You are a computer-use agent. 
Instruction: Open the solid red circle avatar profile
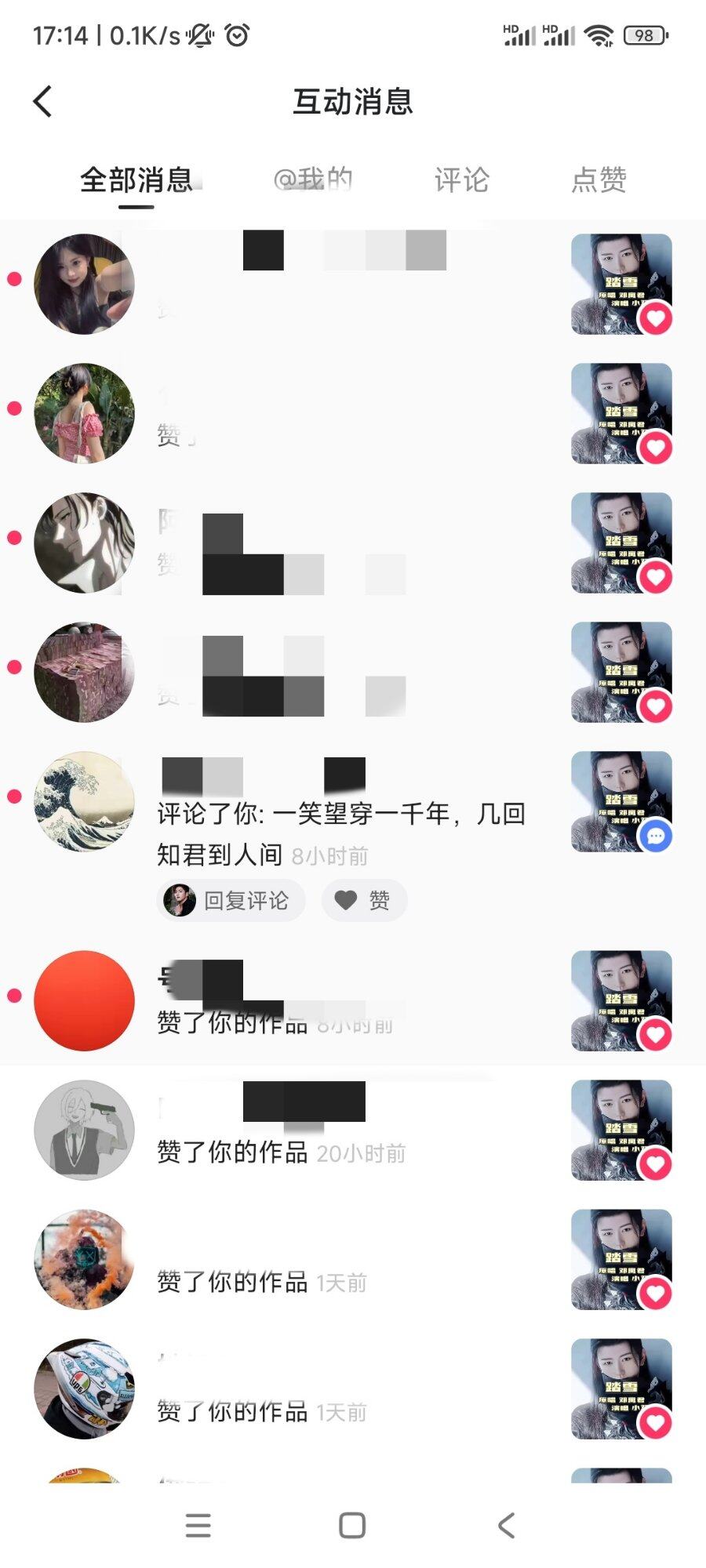tap(84, 1000)
